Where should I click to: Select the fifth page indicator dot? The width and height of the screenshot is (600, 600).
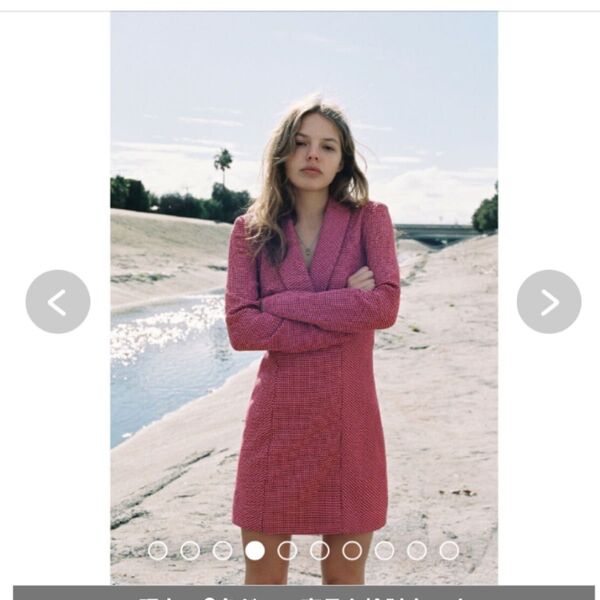(287, 550)
